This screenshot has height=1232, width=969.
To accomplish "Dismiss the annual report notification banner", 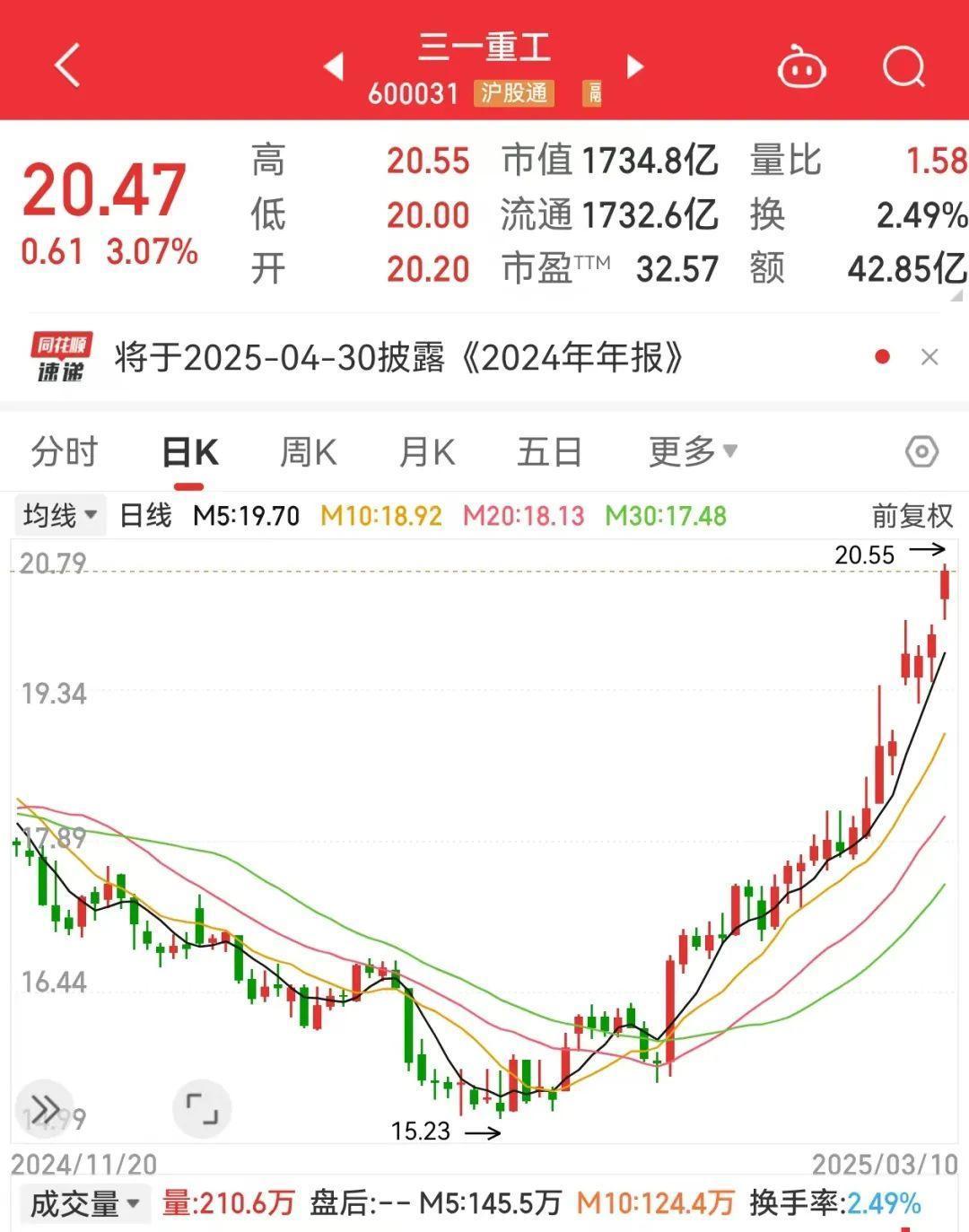I will pyautogui.click(x=930, y=357).
